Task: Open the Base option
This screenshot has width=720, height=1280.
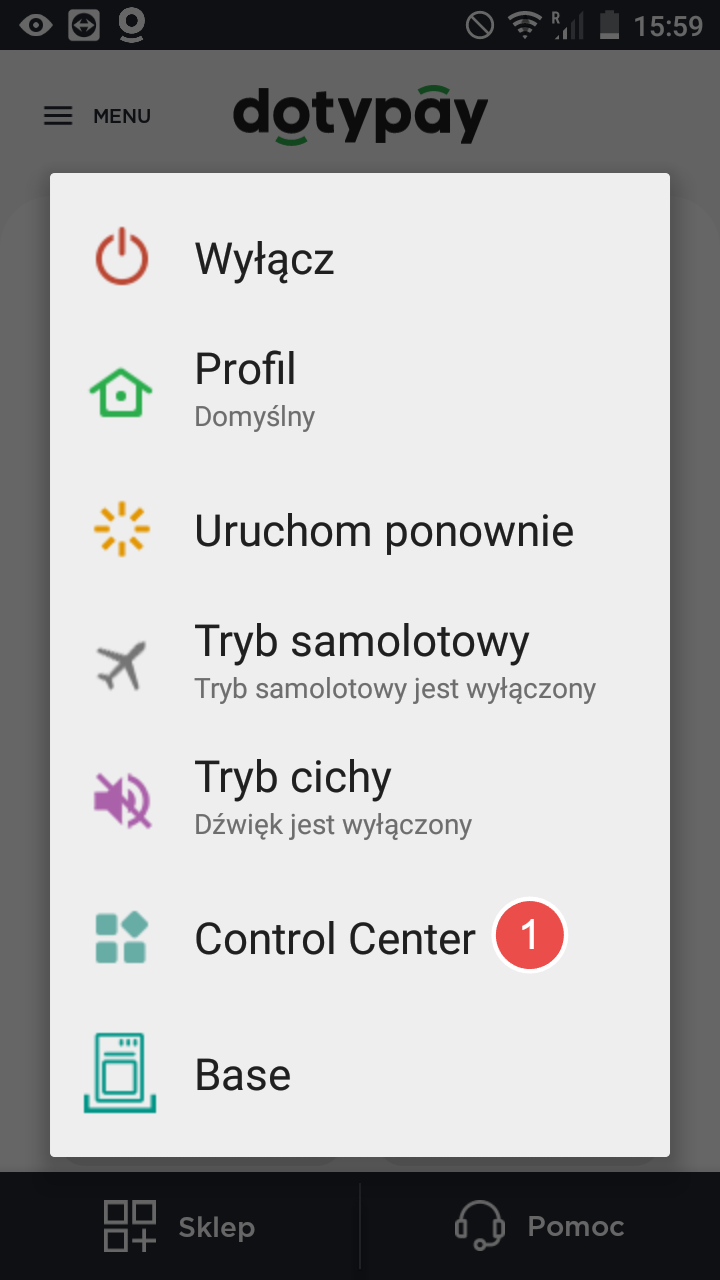Action: pos(243,1075)
